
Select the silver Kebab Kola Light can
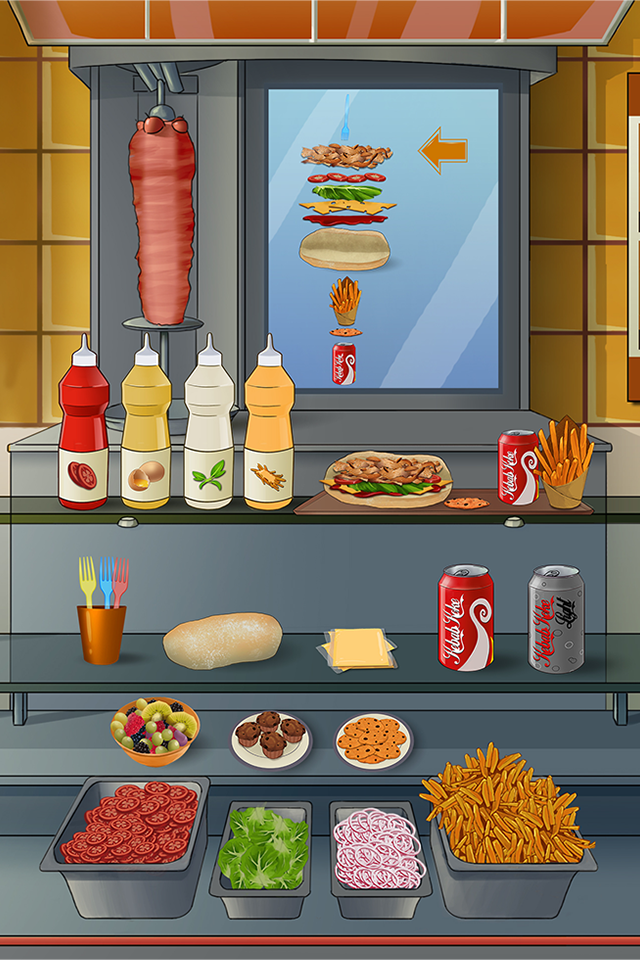pos(556,617)
